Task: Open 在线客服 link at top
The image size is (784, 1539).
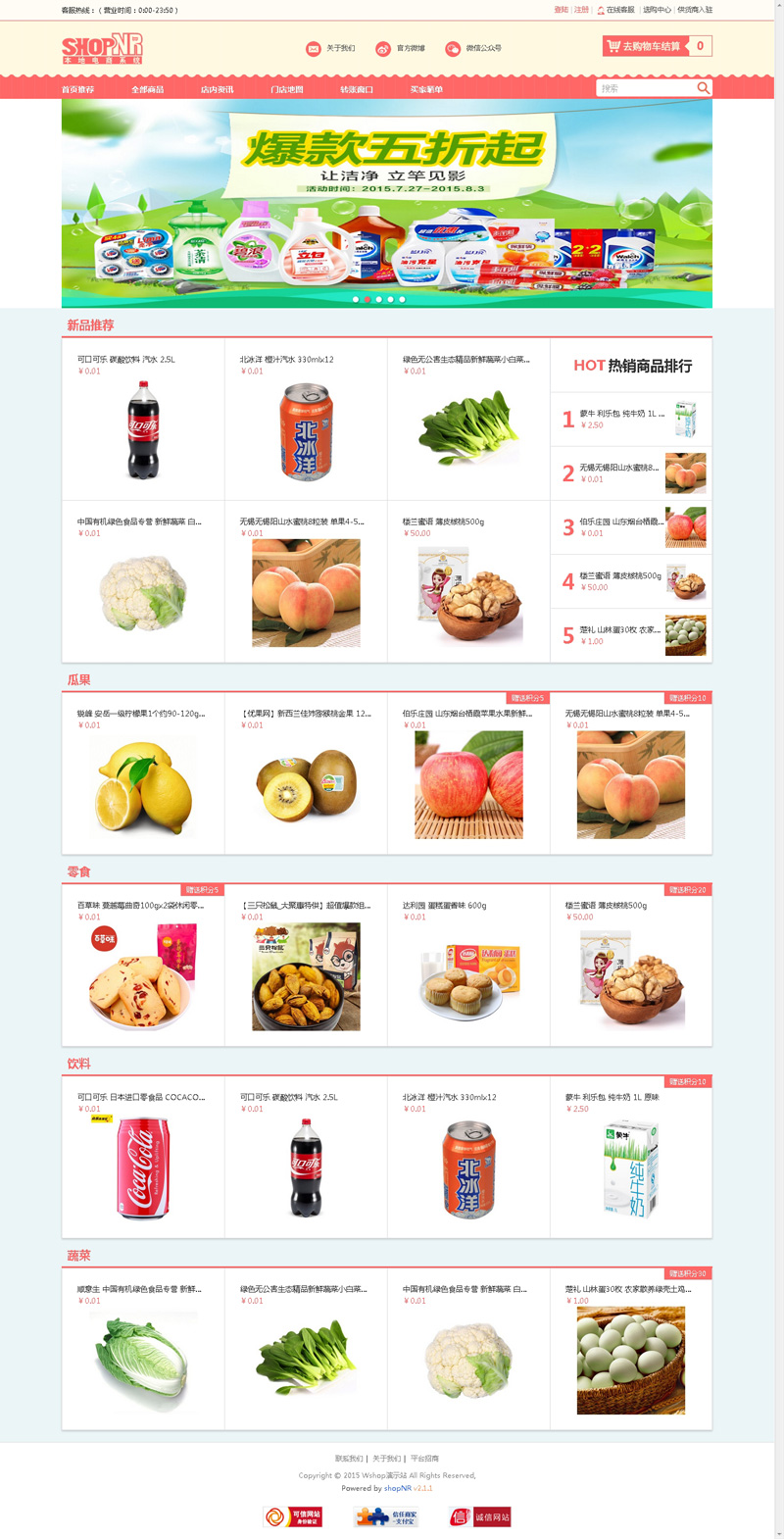Action: [618, 10]
